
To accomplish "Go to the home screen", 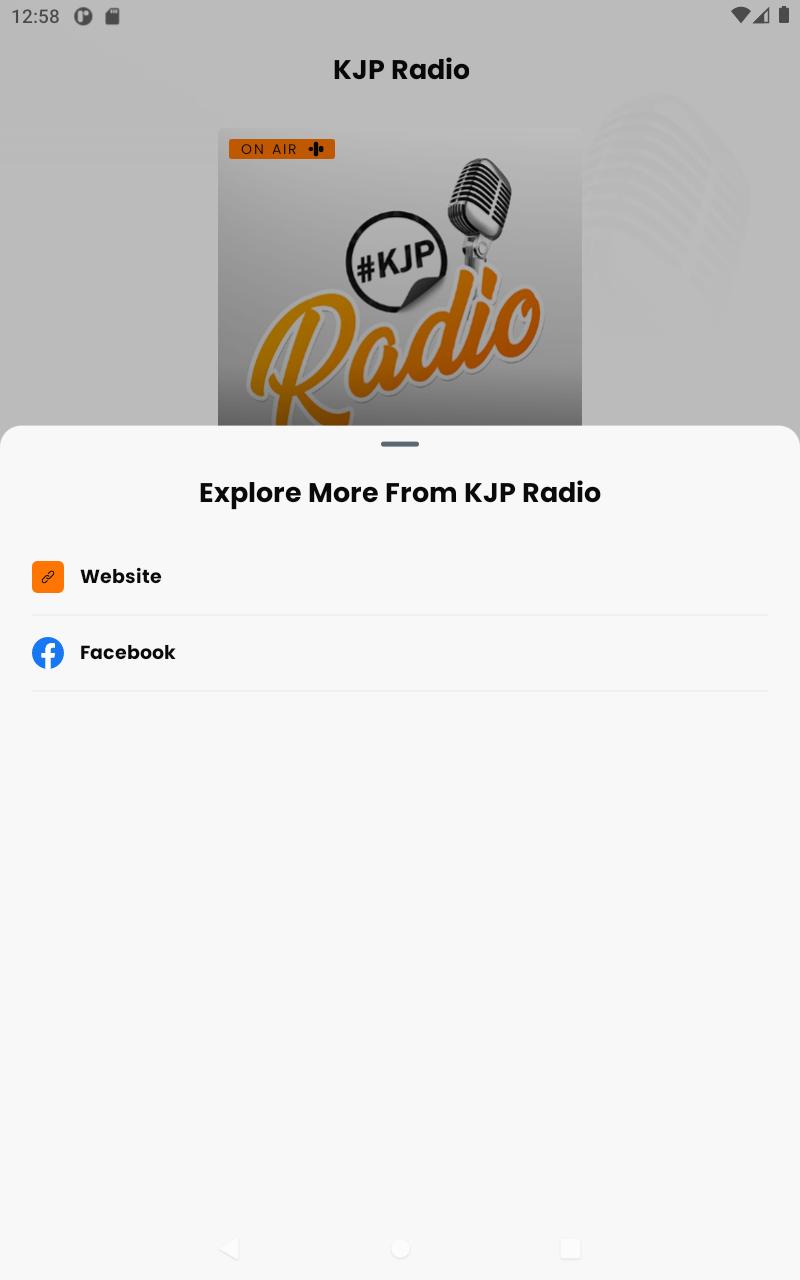I will [x=400, y=1248].
